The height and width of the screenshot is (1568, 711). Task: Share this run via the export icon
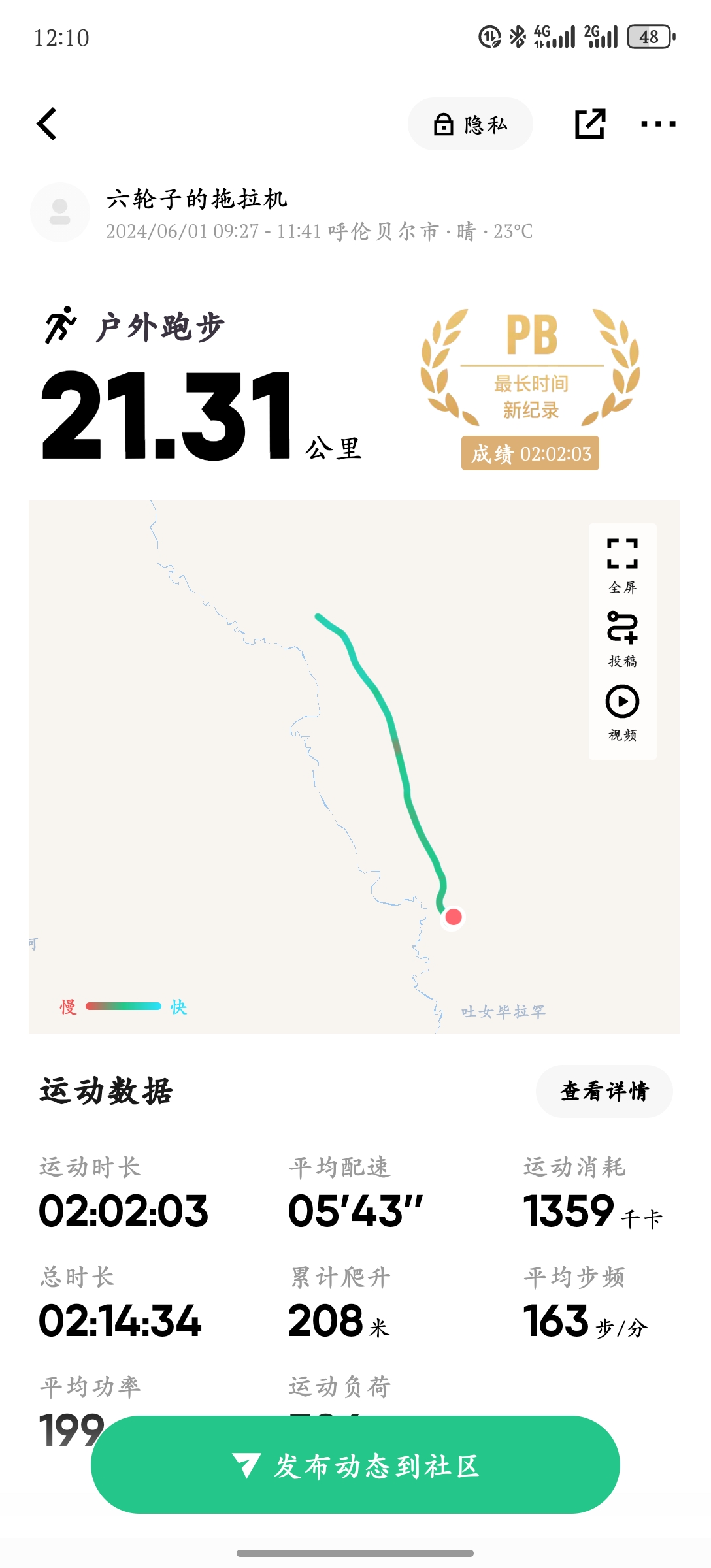[590, 124]
